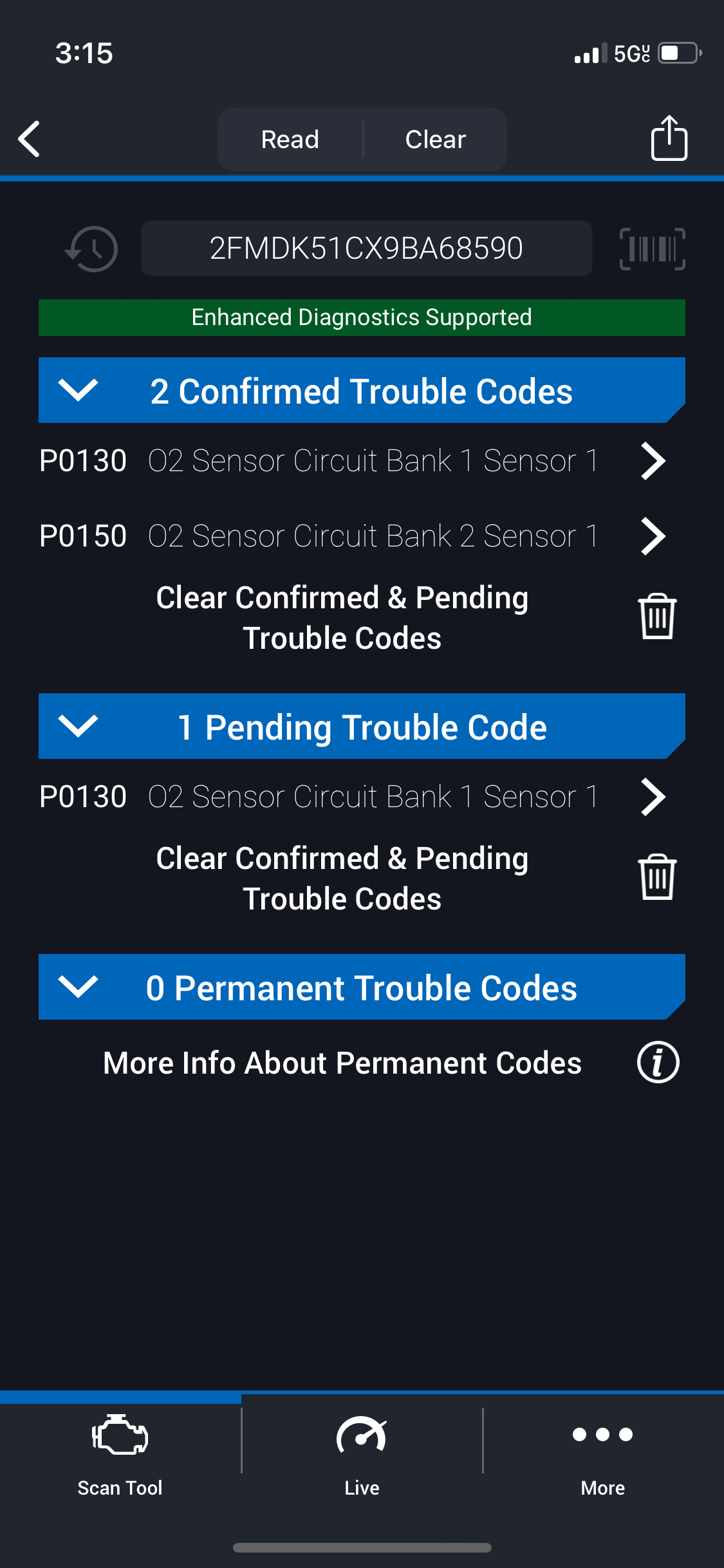Open code P0150 Bank 2 Sensor 1
Image resolution: width=724 pixels, height=1568 pixels.
[353, 536]
